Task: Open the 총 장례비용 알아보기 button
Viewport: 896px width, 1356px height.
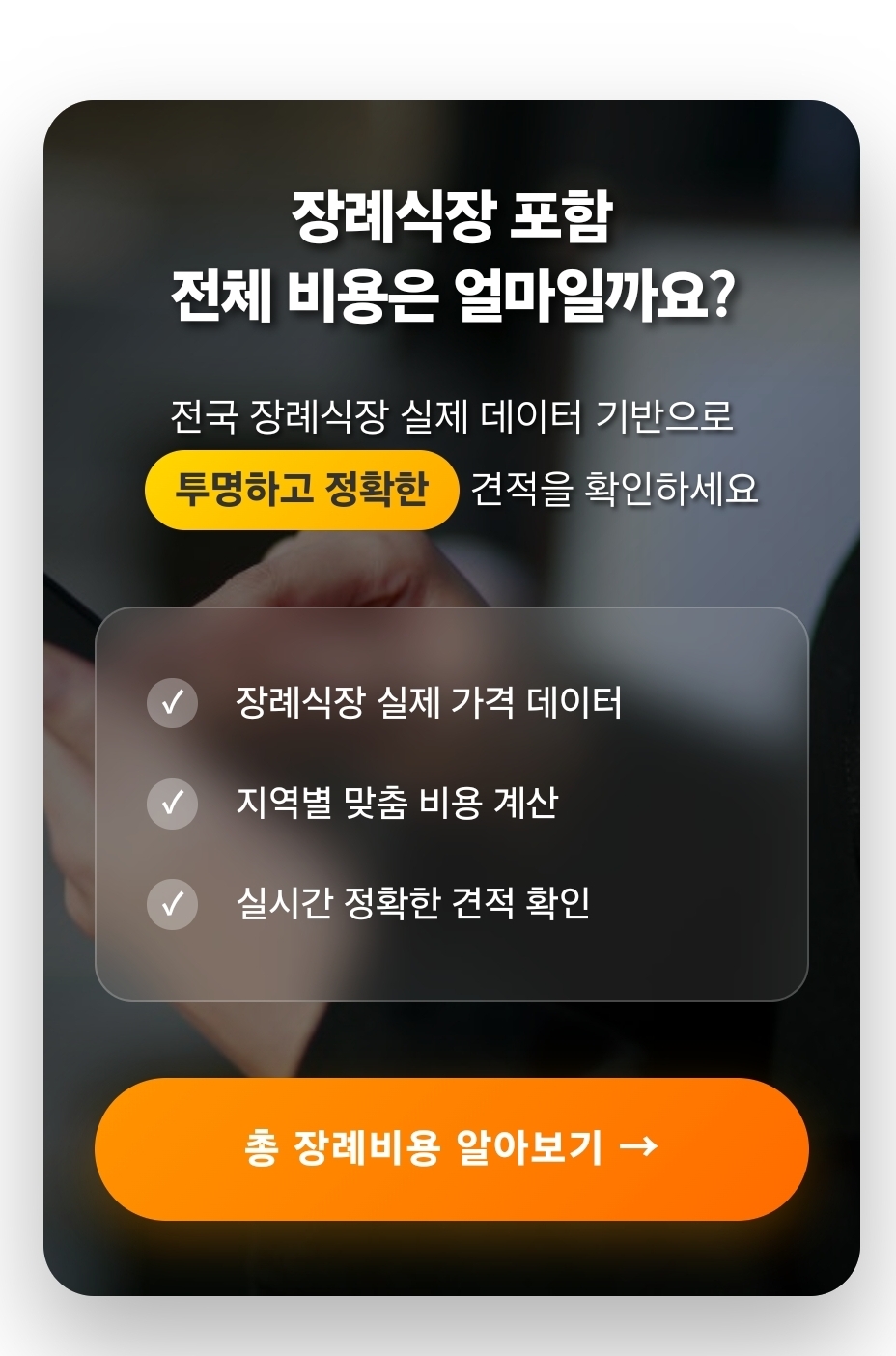Action: (451, 1147)
